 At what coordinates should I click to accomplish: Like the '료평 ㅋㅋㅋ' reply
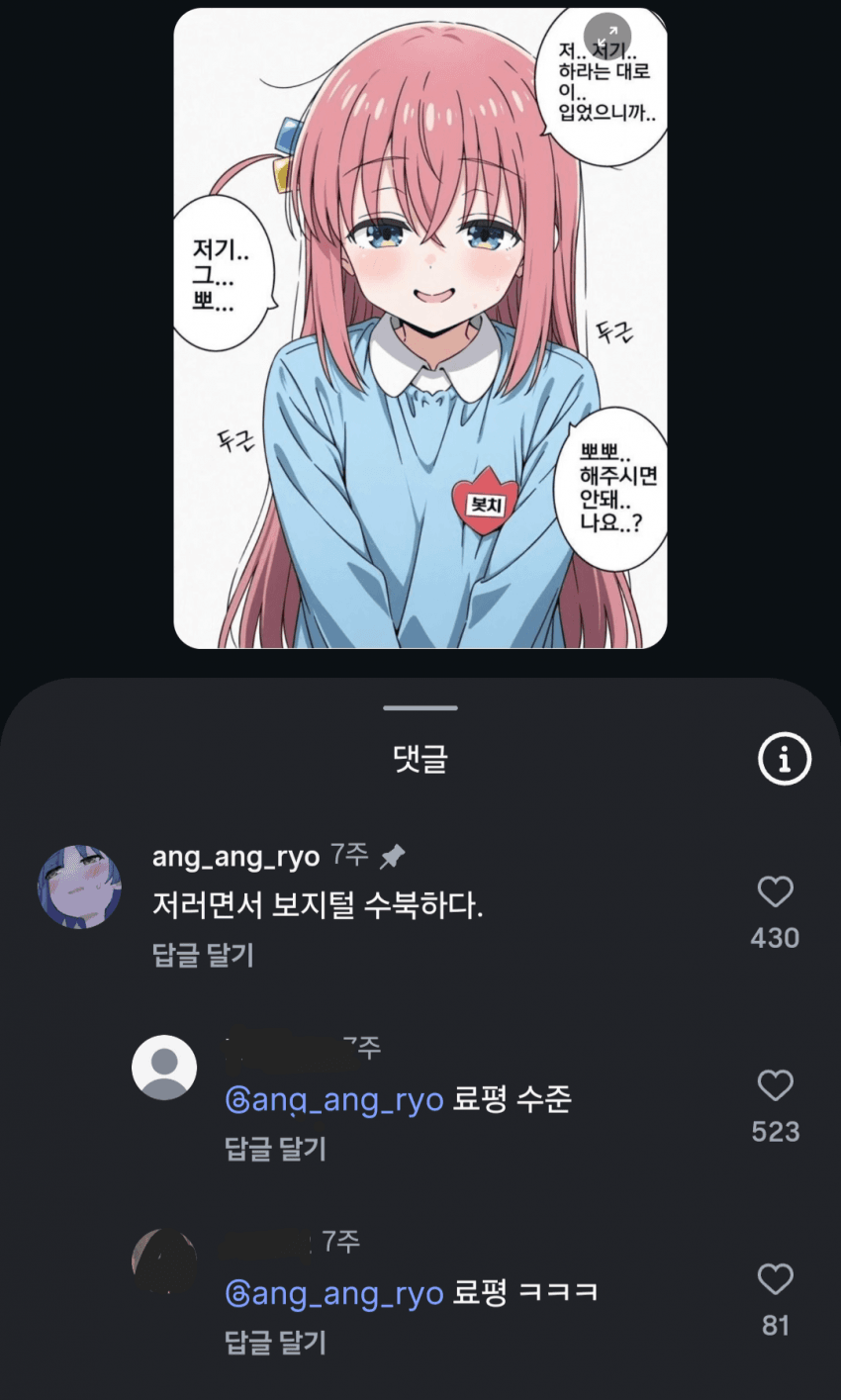coord(775,1280)
